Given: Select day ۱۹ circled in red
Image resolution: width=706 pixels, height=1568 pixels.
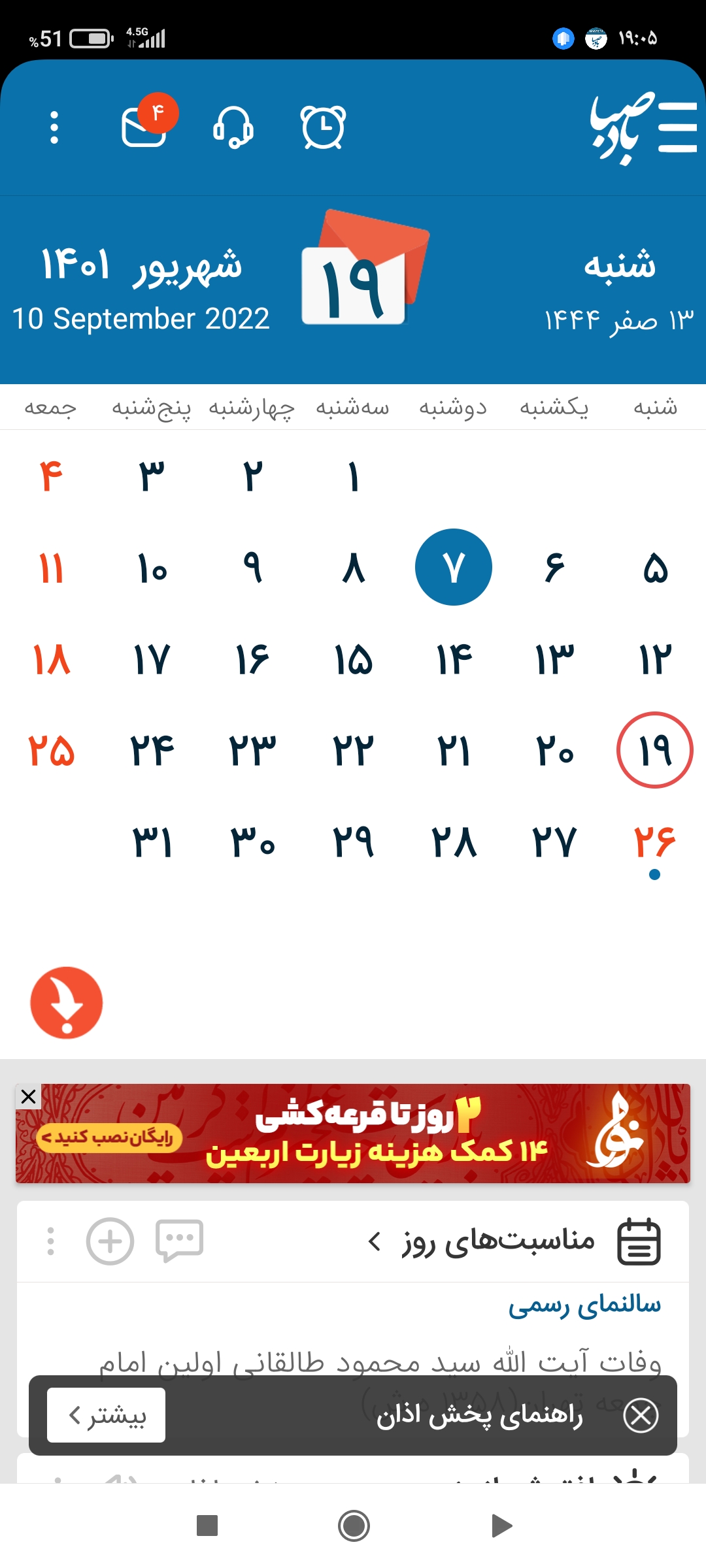Looking at the screenshot, I should coord(654,750).
